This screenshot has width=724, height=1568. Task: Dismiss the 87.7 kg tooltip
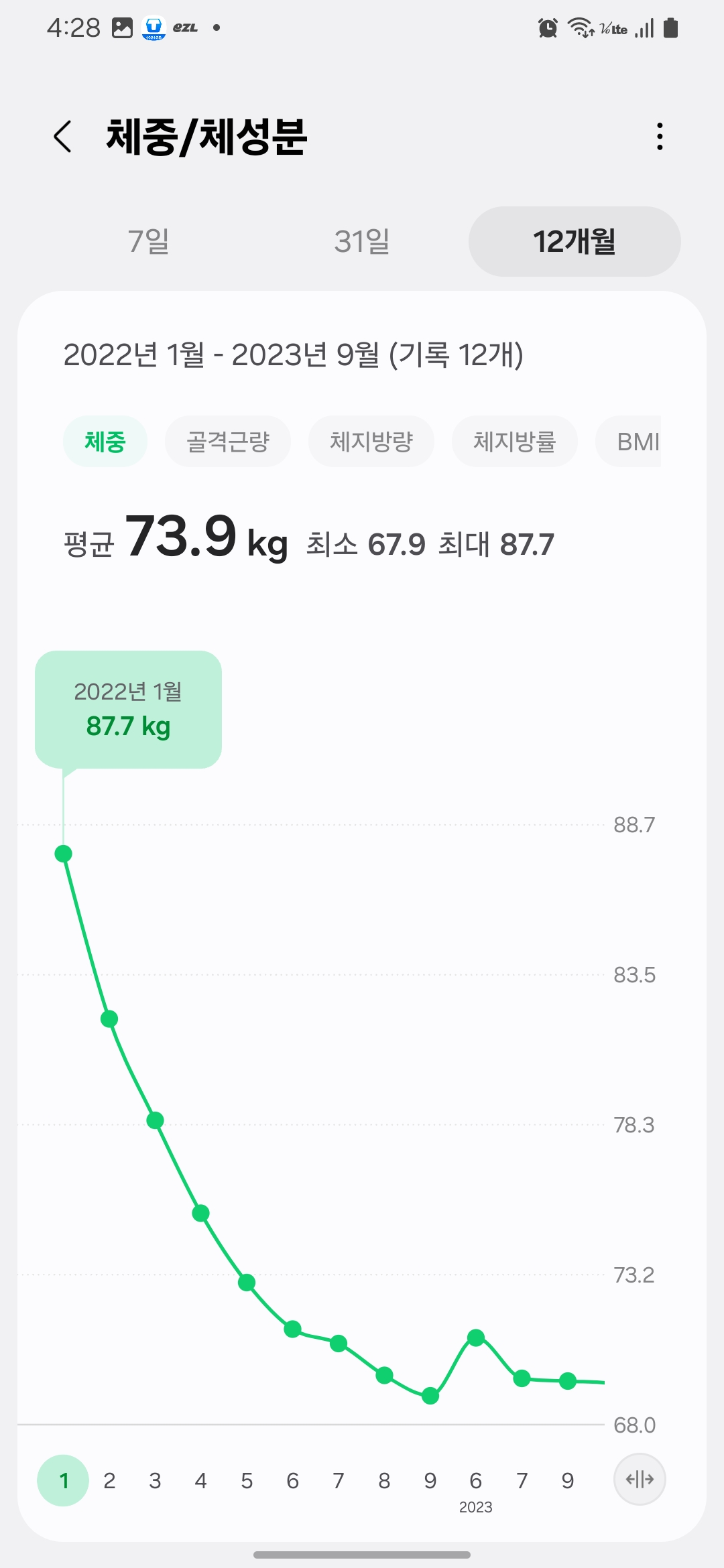coord(128,710)
